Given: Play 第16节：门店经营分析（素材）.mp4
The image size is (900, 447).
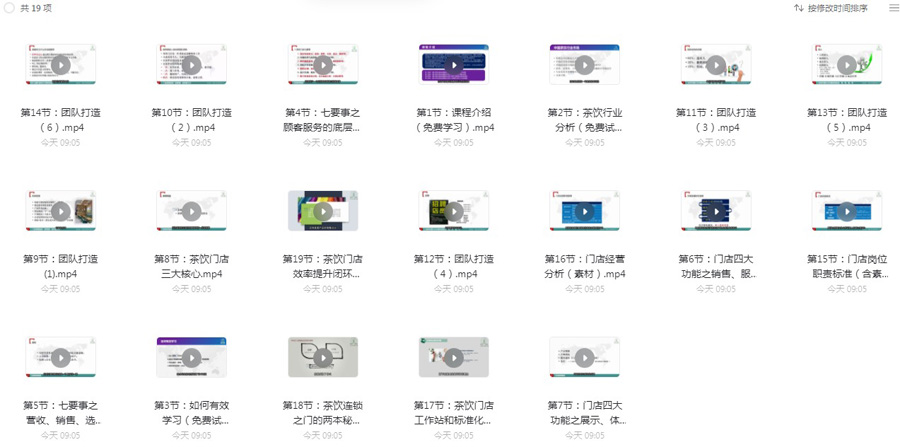Looking at the screenshot, I should (584, 211).
